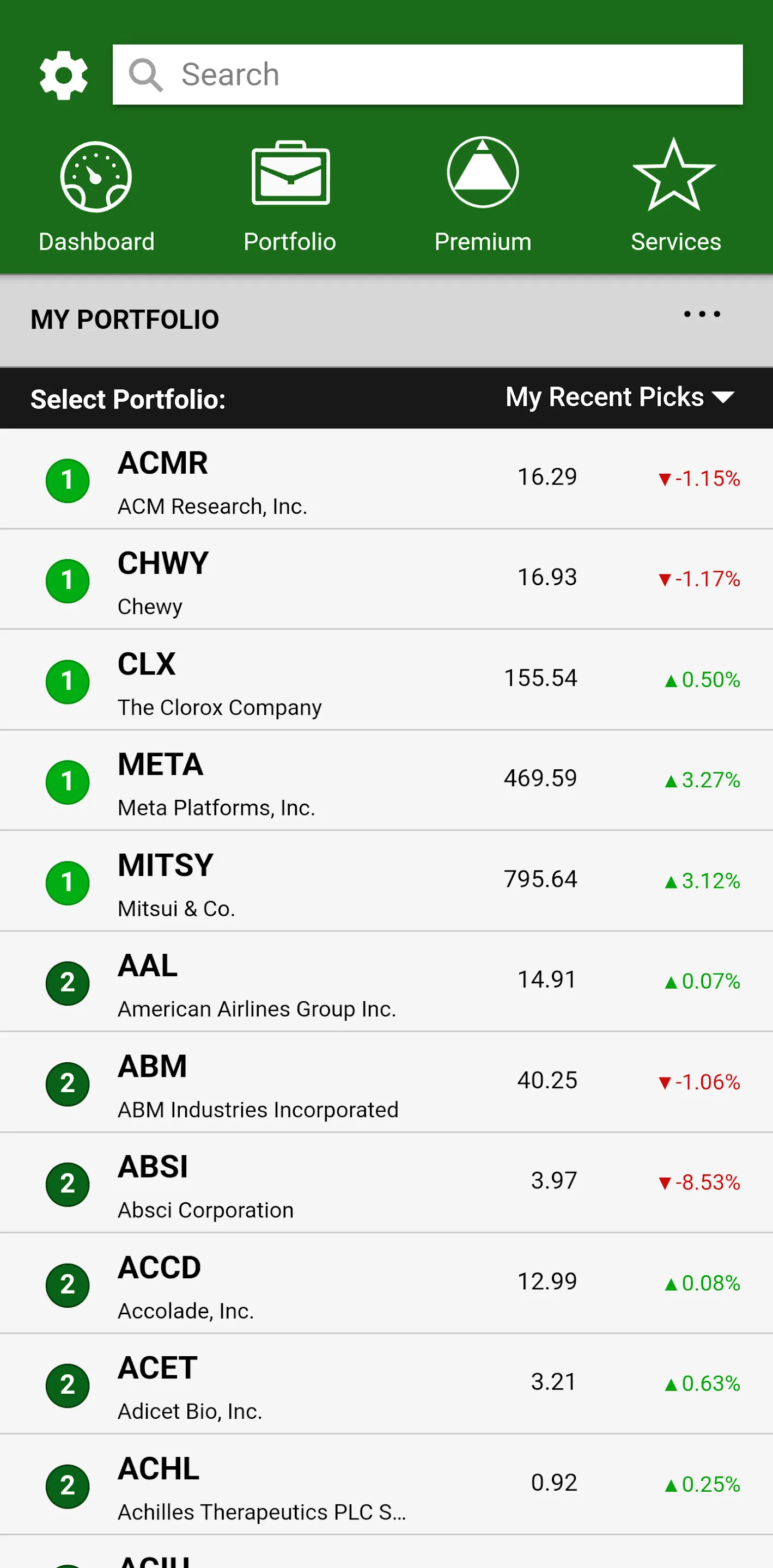Open ABM Industries stock details
The image size is (773, 1568).
click(305, 1083)
